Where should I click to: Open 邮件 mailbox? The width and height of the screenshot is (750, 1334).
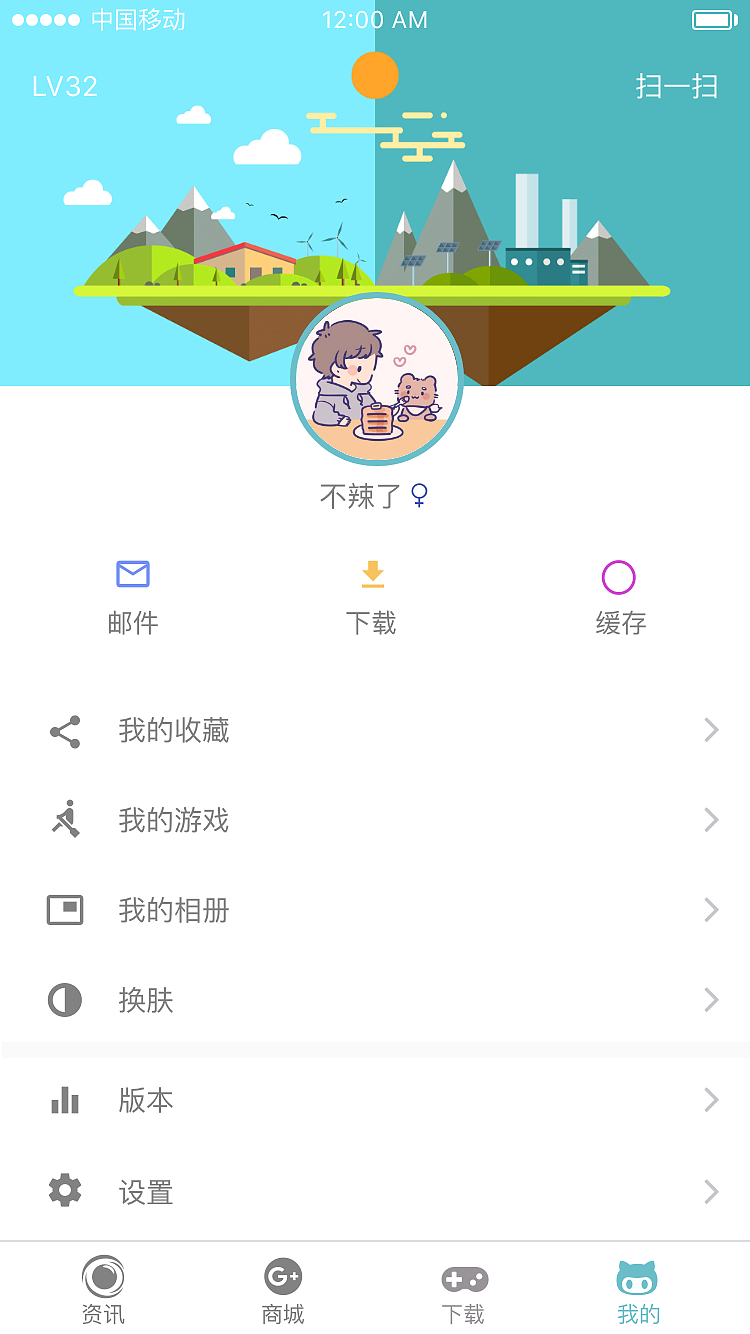pyautogui.click(x=133, y=597)
